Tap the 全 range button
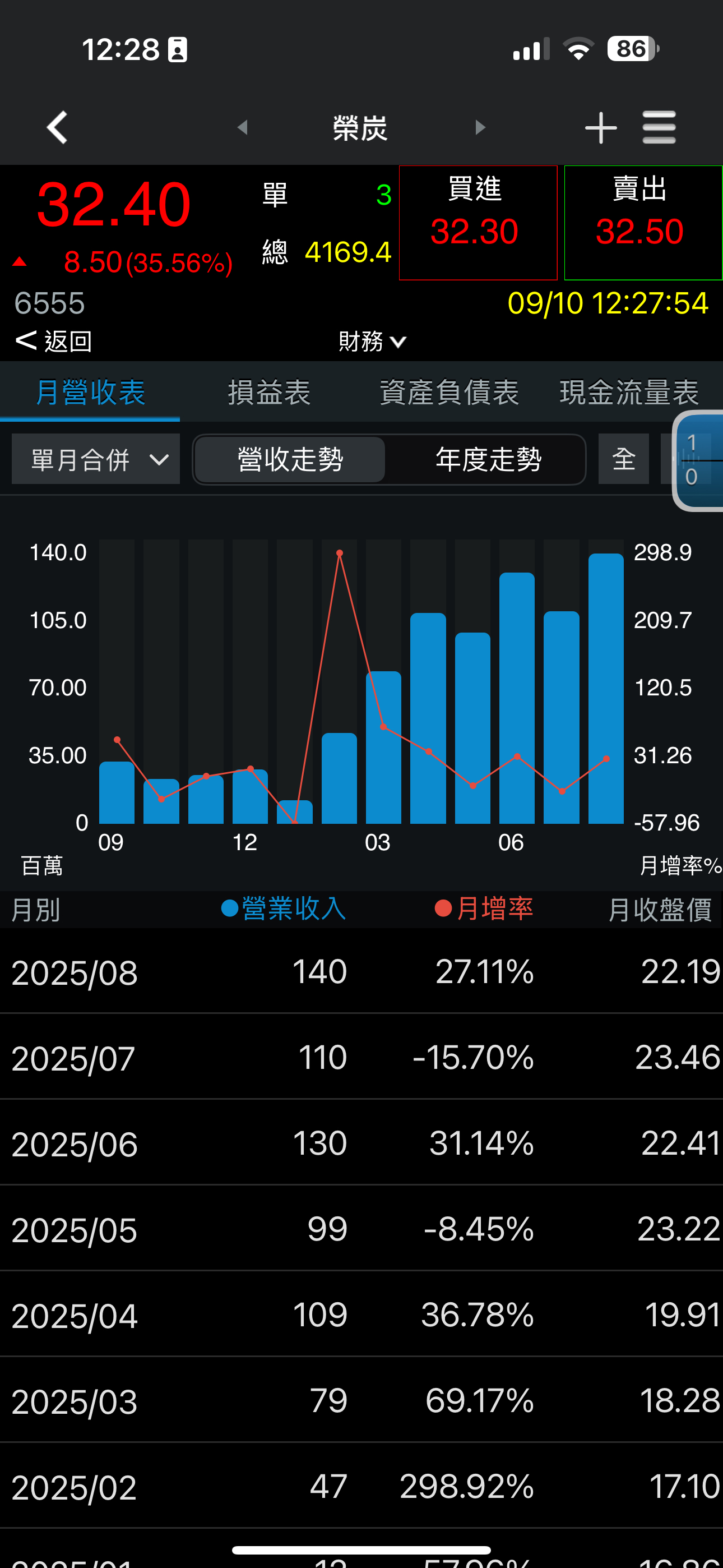The width and height of the screenshot is (723, 1568). (x=623, y=459)
